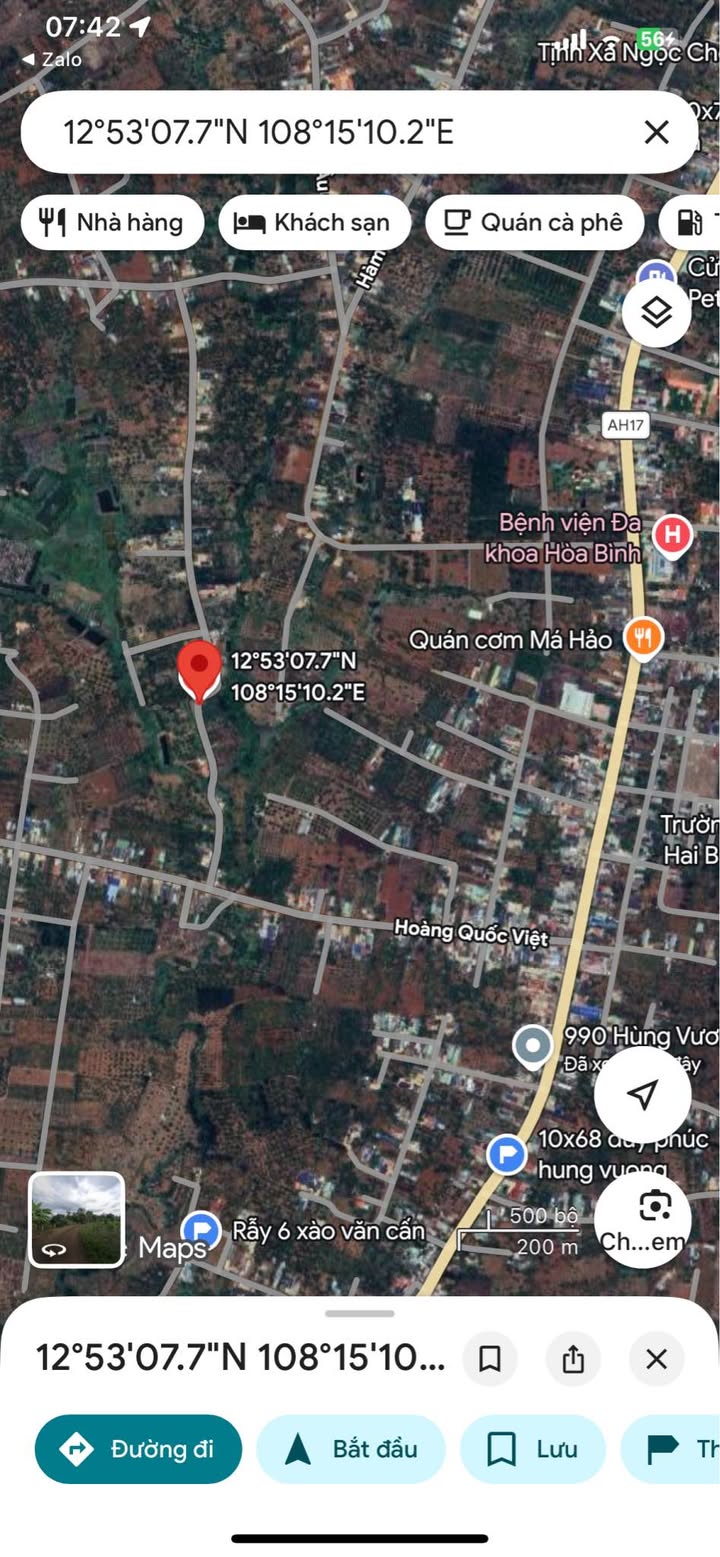Tap the coordinates search field
Viewport: 720px width, 1557px height.
coord(340,132)
